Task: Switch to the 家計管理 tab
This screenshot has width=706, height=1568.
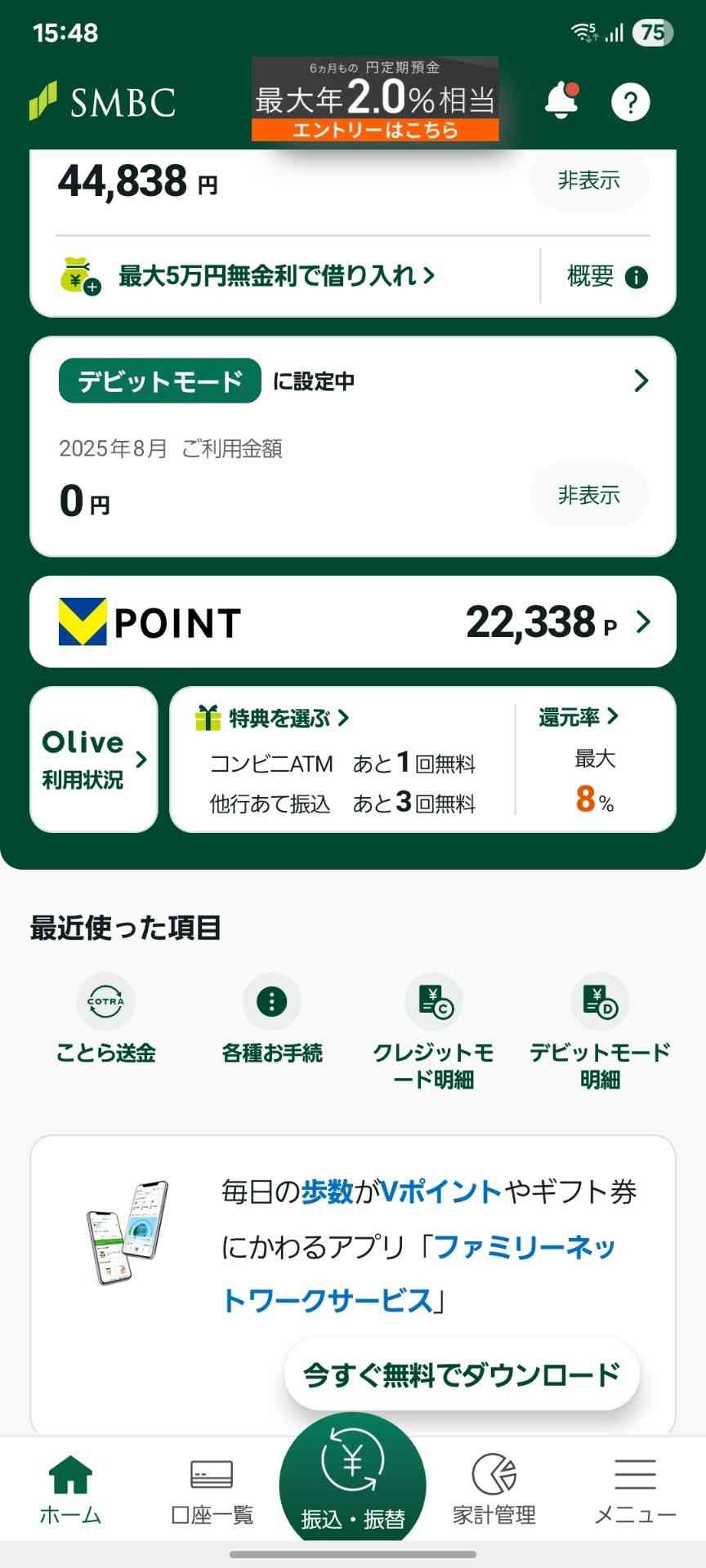Action: click(494, 1492)
